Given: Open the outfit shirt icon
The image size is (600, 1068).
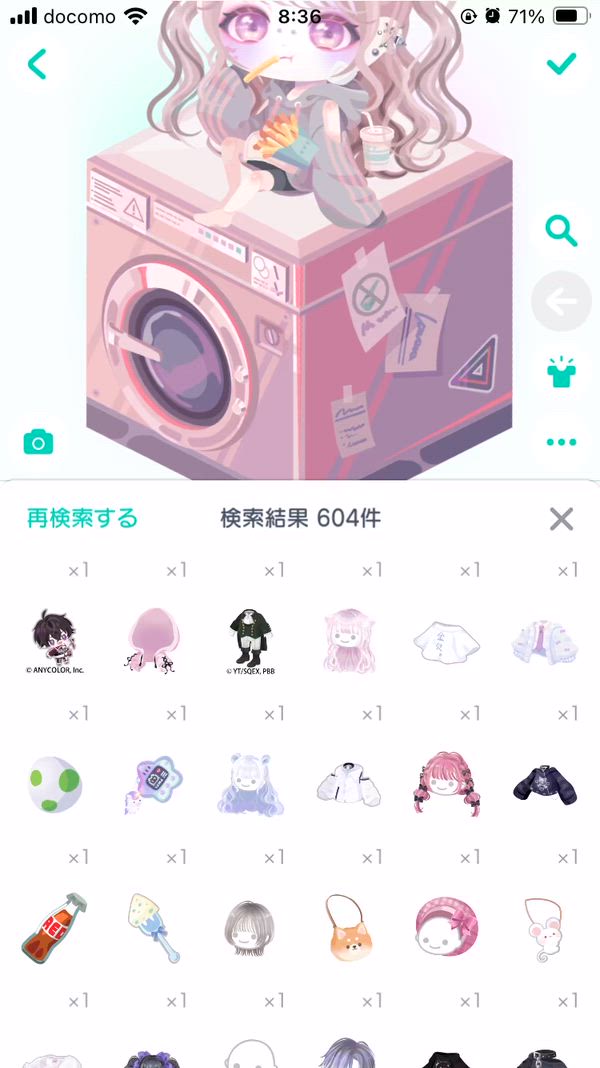Looking at the screenshot, I should [561, 371].
